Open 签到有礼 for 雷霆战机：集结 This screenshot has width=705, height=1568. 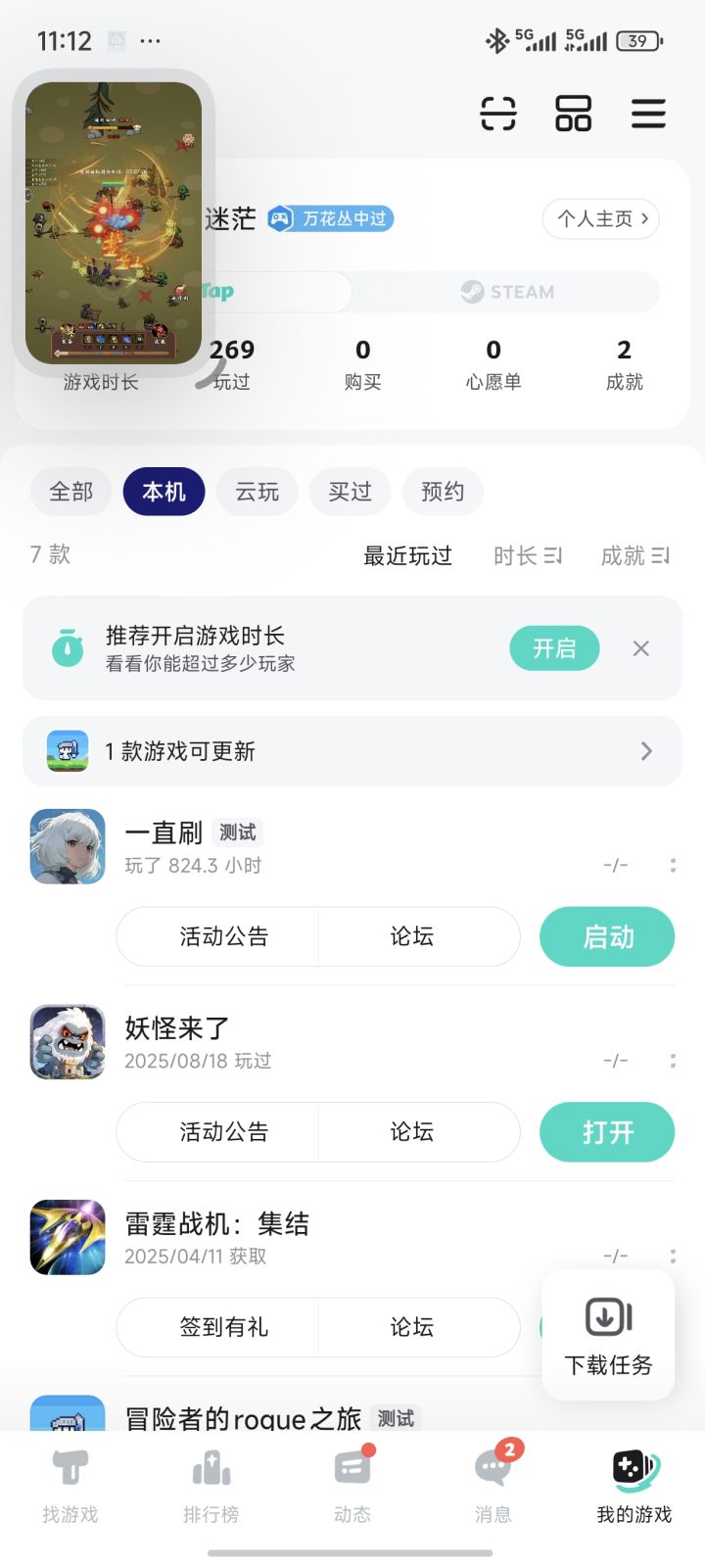223,1327
